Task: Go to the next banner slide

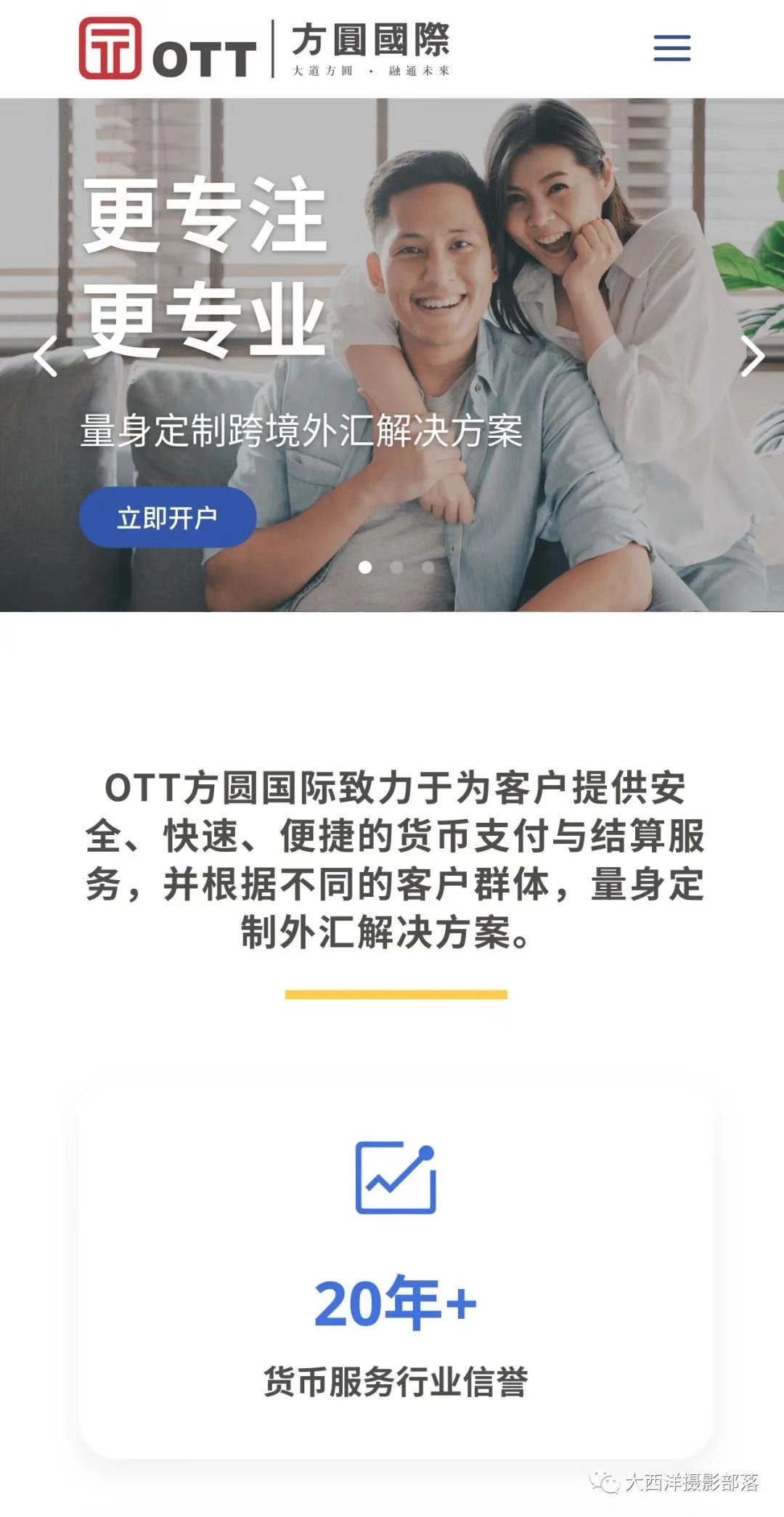Action: point(752,356)
